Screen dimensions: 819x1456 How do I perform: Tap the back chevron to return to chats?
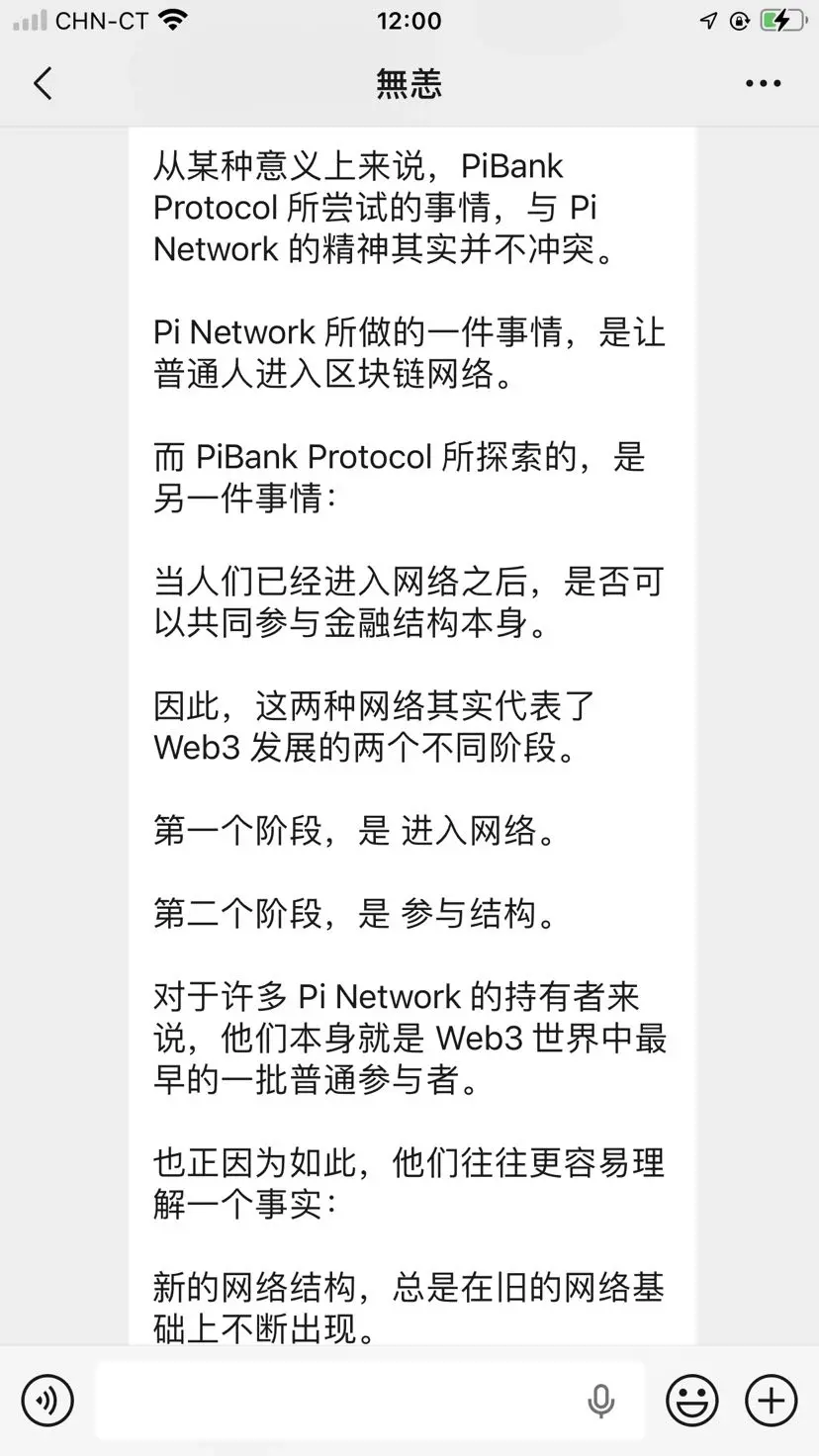pos(42,83)
